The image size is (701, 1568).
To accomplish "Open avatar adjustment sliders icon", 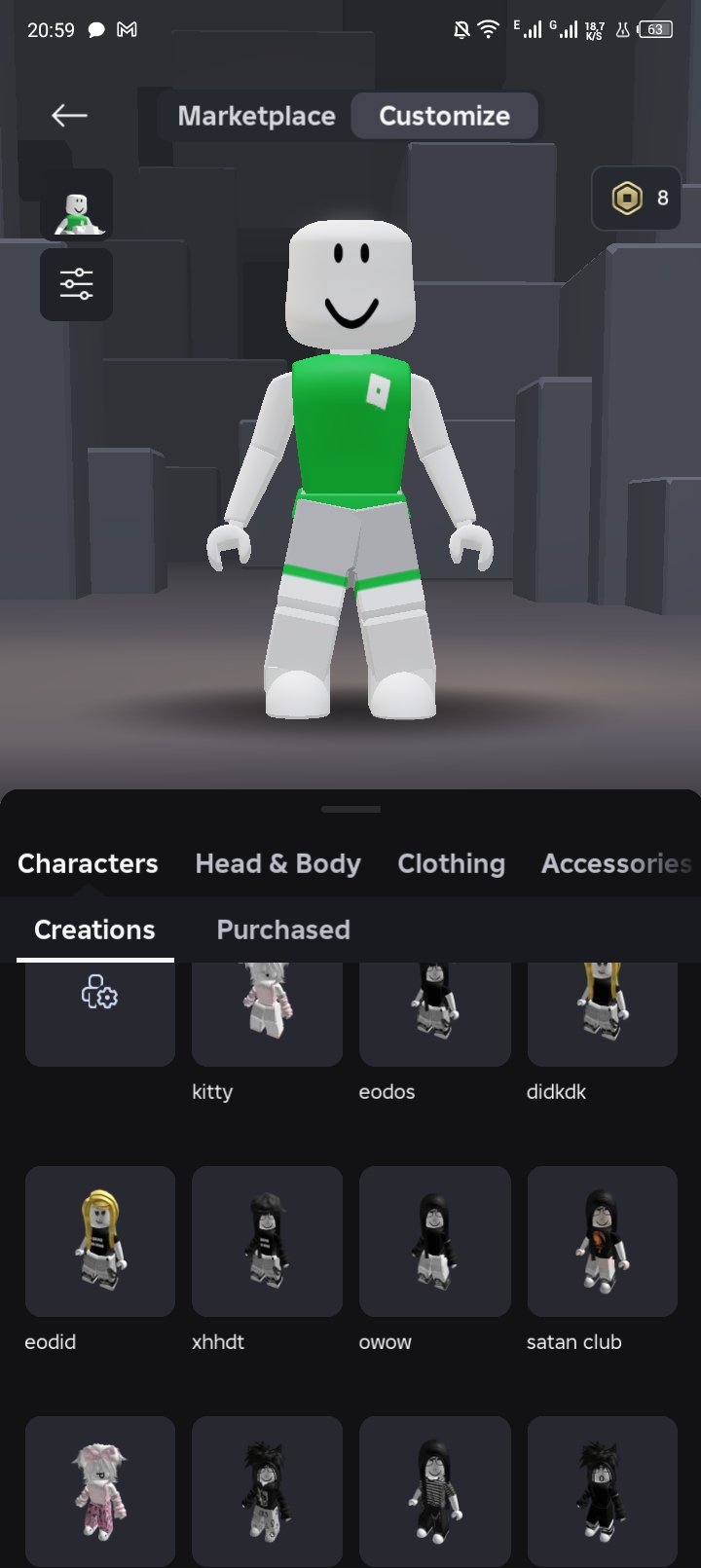I will click(x=76, y=284).
